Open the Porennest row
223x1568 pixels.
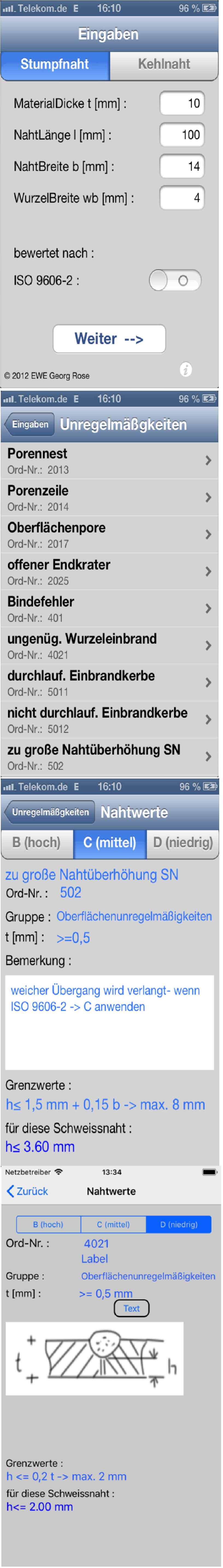(109, 461)
